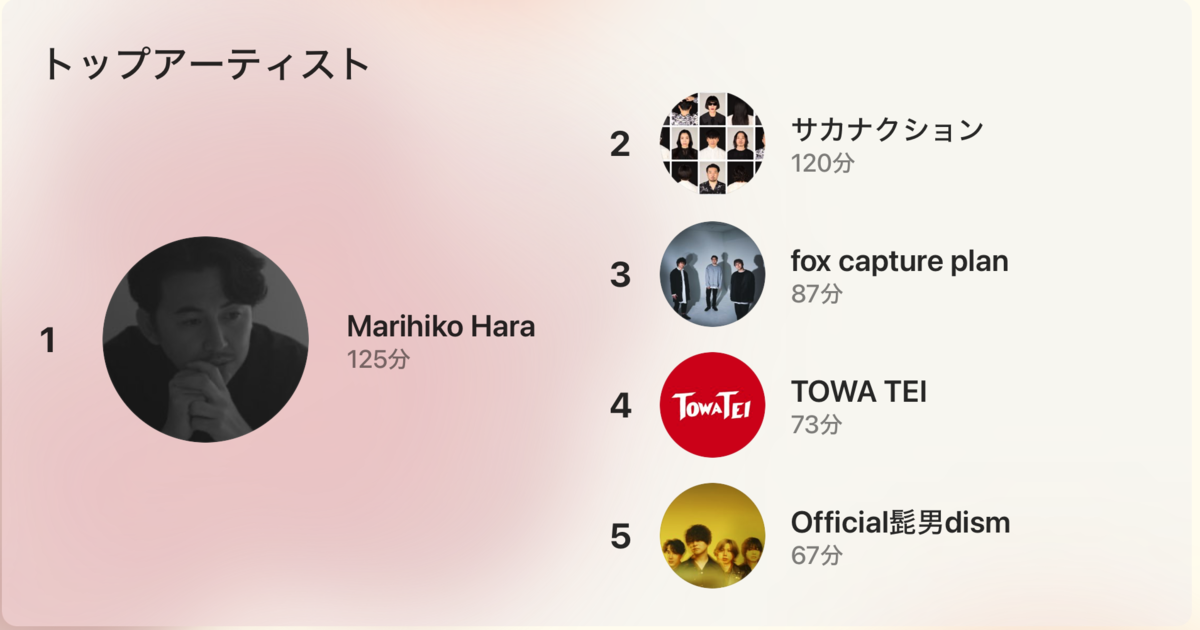View the TOWA TEI artist page

858,392
